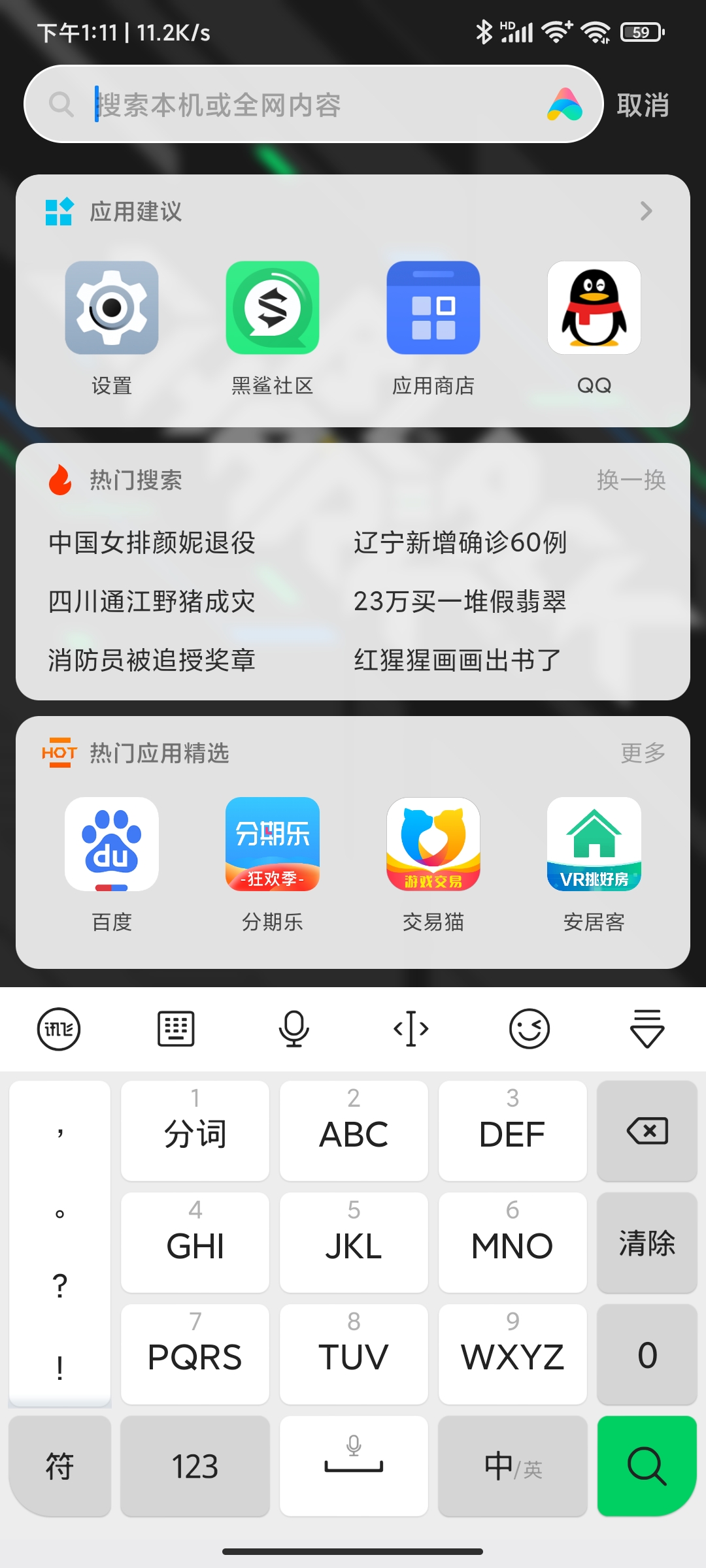
Task: Open the 百度 app tile
Action: click(x=112, y=865)
